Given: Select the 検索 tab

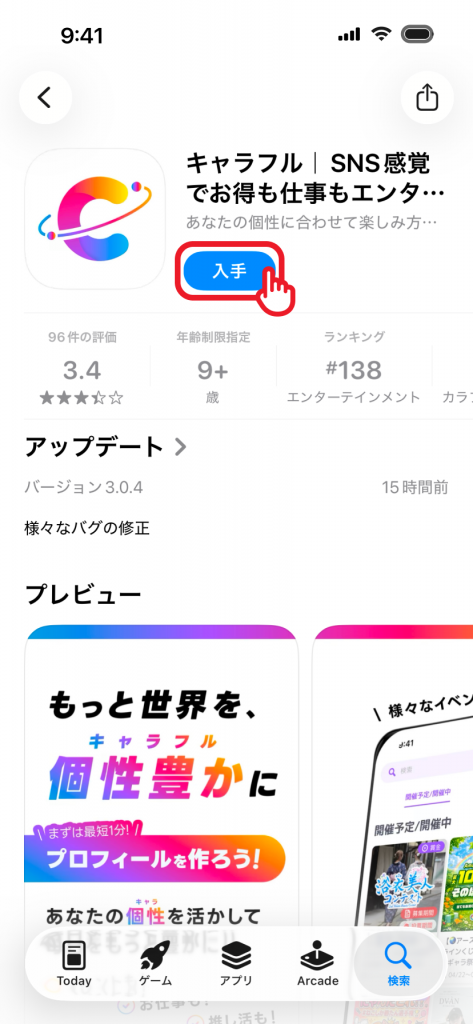Looking at the screenshot, I should (x=398, y=965).
